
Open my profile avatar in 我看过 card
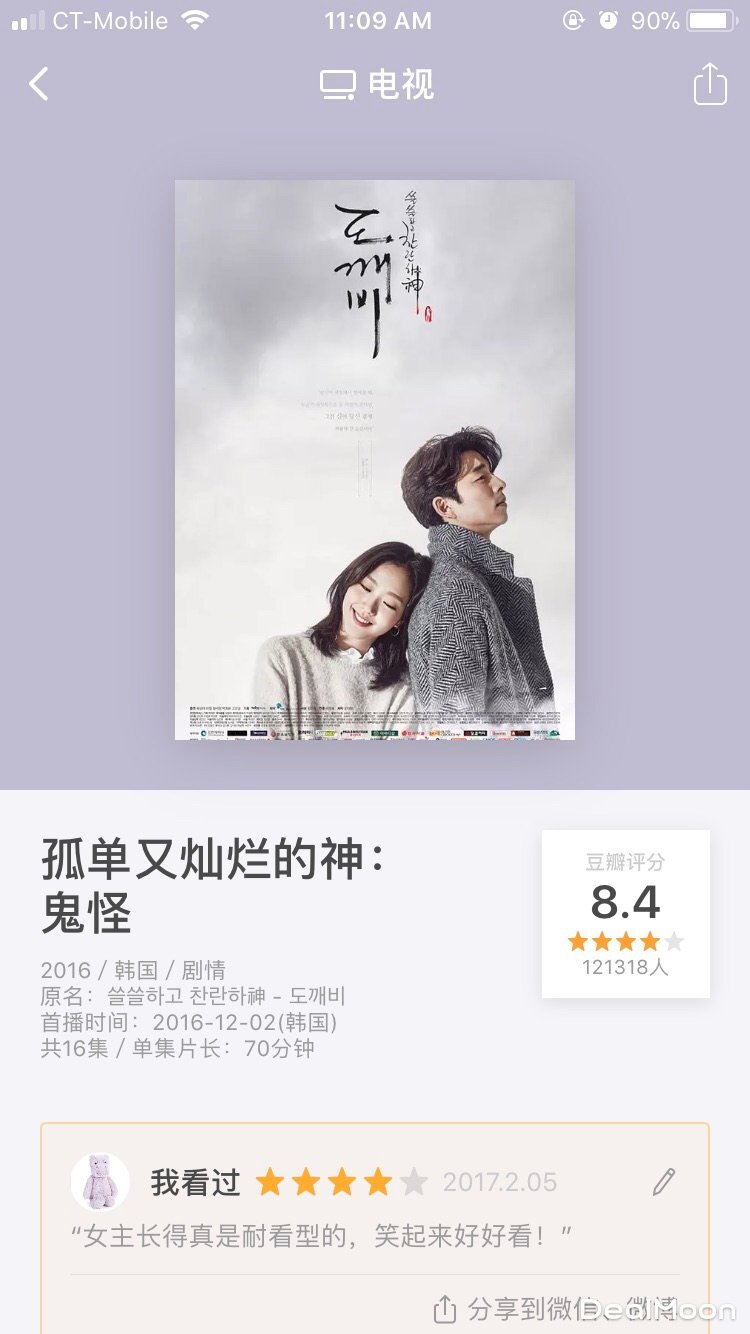[100, 1182]
